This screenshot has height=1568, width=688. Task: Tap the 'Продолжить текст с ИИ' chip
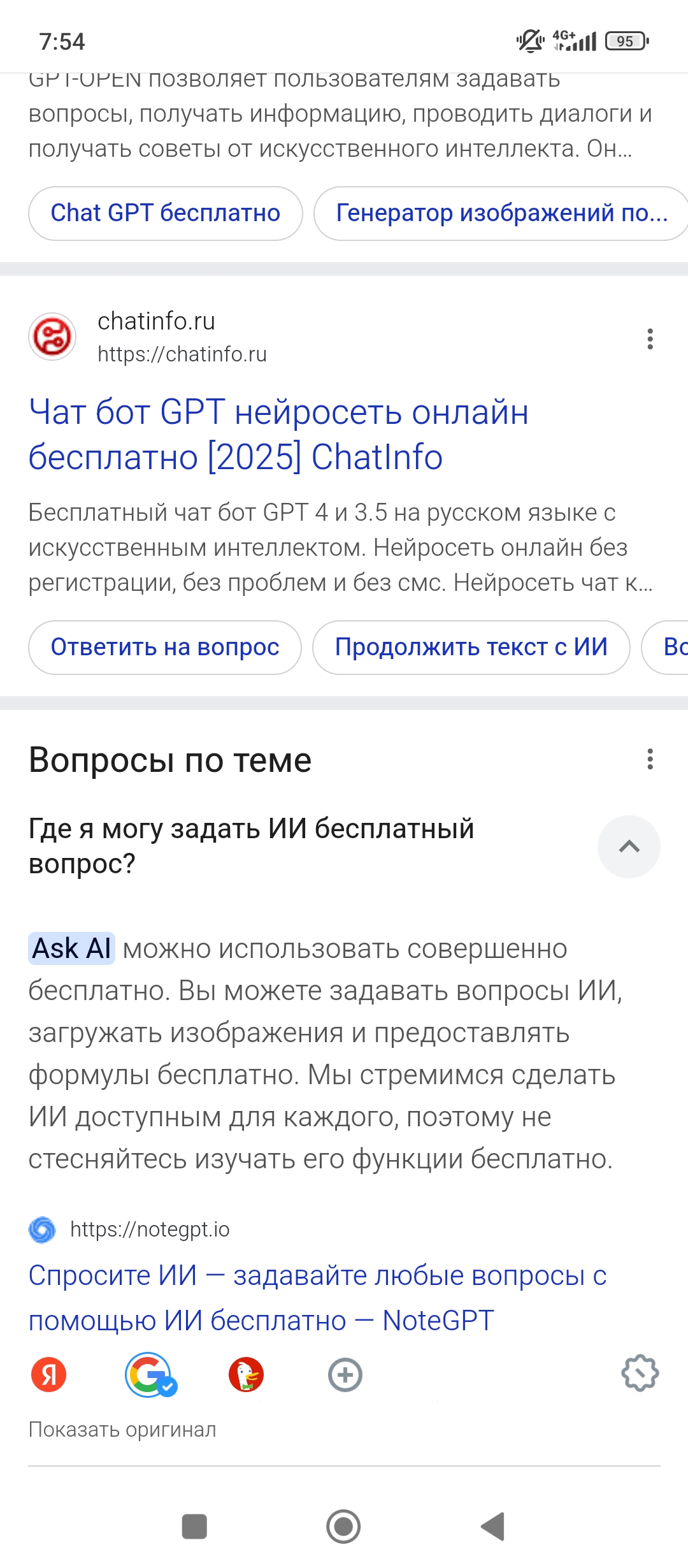pyautogui.click(x=471, y=647)
